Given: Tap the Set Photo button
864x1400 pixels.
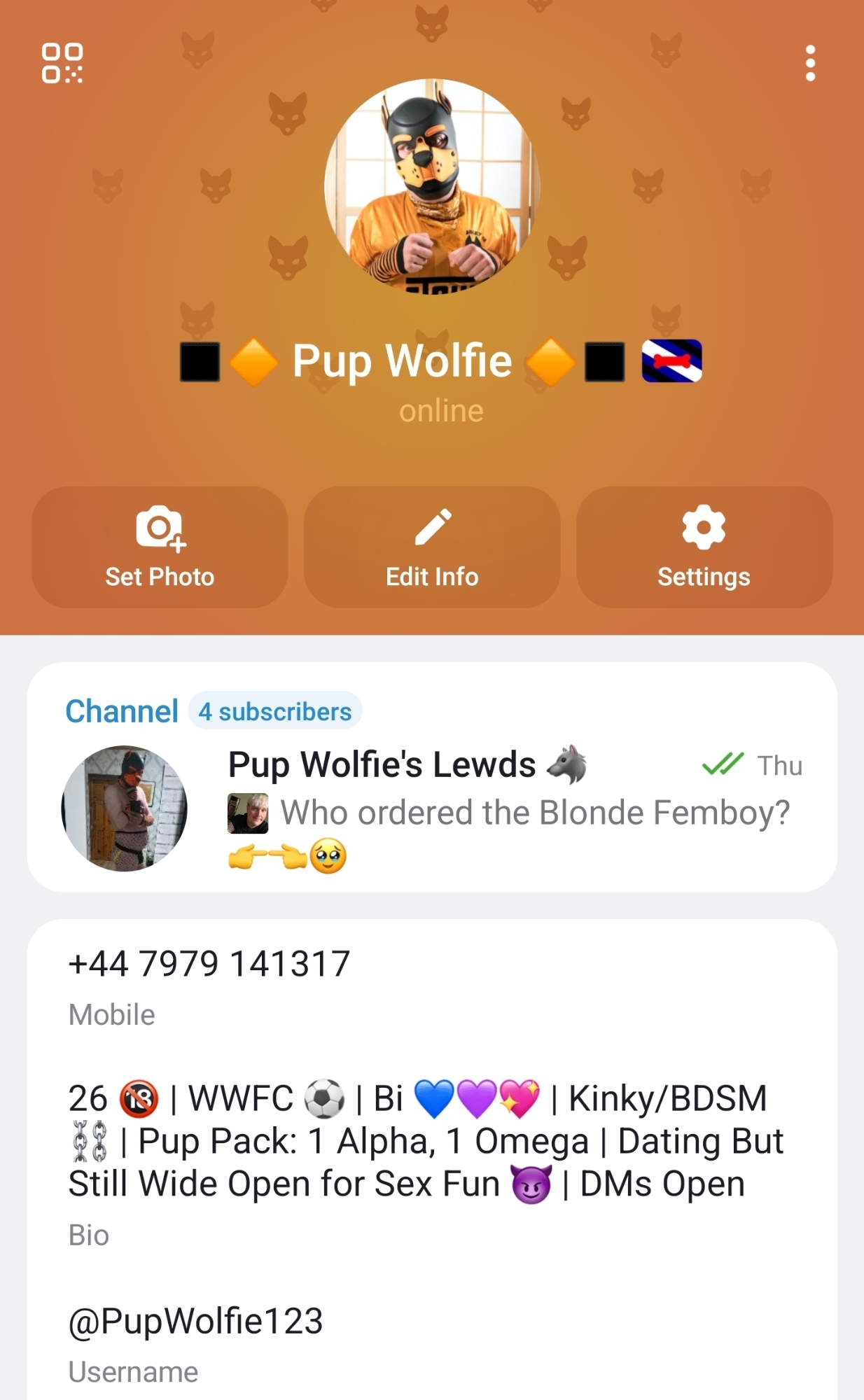Looking at the screenshot, I should pos(160,547).
